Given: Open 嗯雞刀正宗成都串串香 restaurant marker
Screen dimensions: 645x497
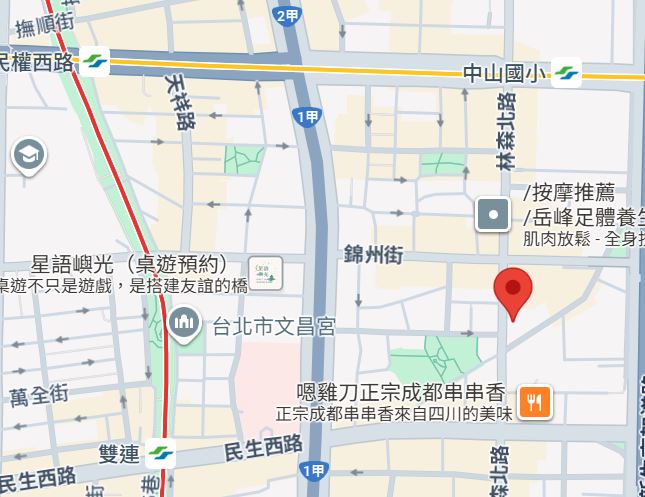Looking at the screenshot, I should (x=535, y=402).
